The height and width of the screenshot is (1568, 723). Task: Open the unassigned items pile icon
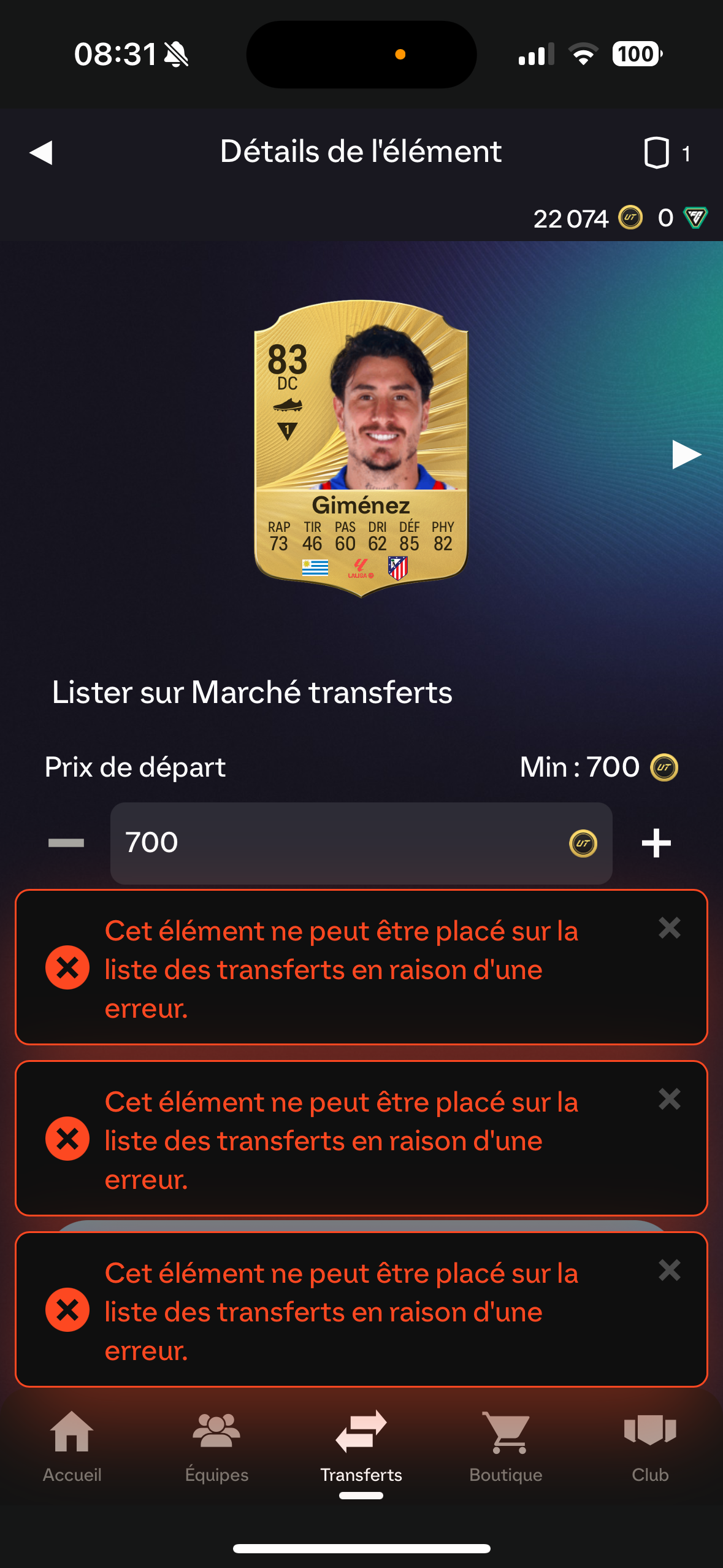tap(656, 153)
